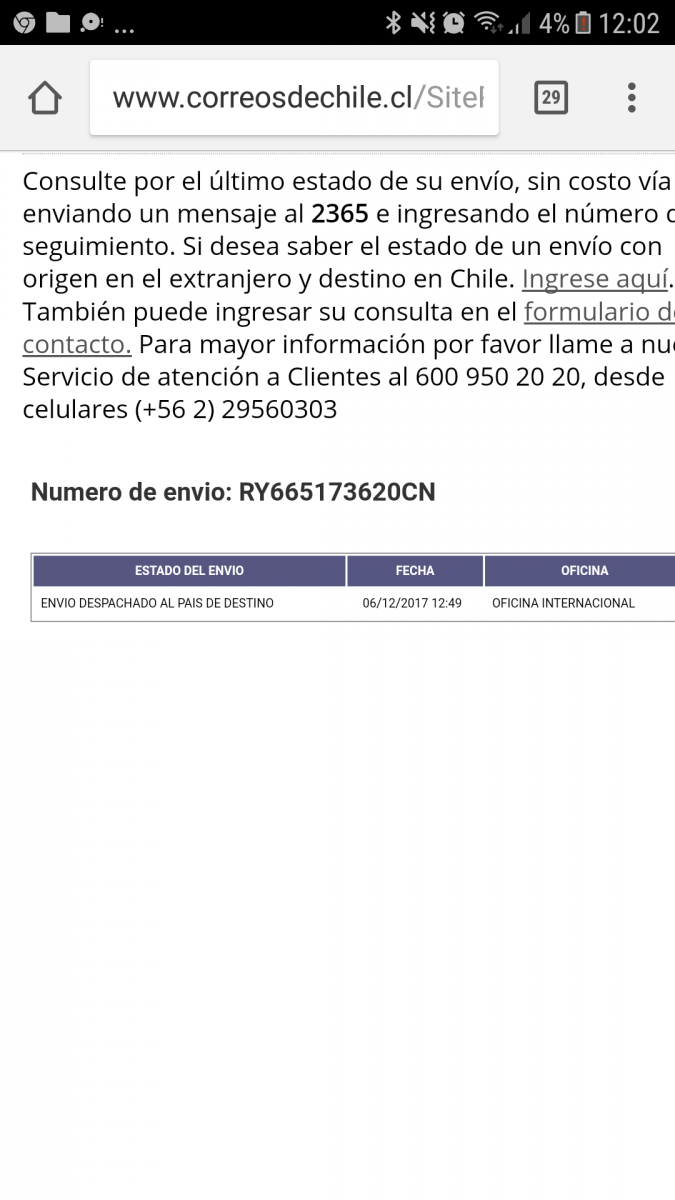This screenshot has width=675, height=1200.
Task: Tap the browser home icon
Action: pyautogui.click(x=45, y=98)
